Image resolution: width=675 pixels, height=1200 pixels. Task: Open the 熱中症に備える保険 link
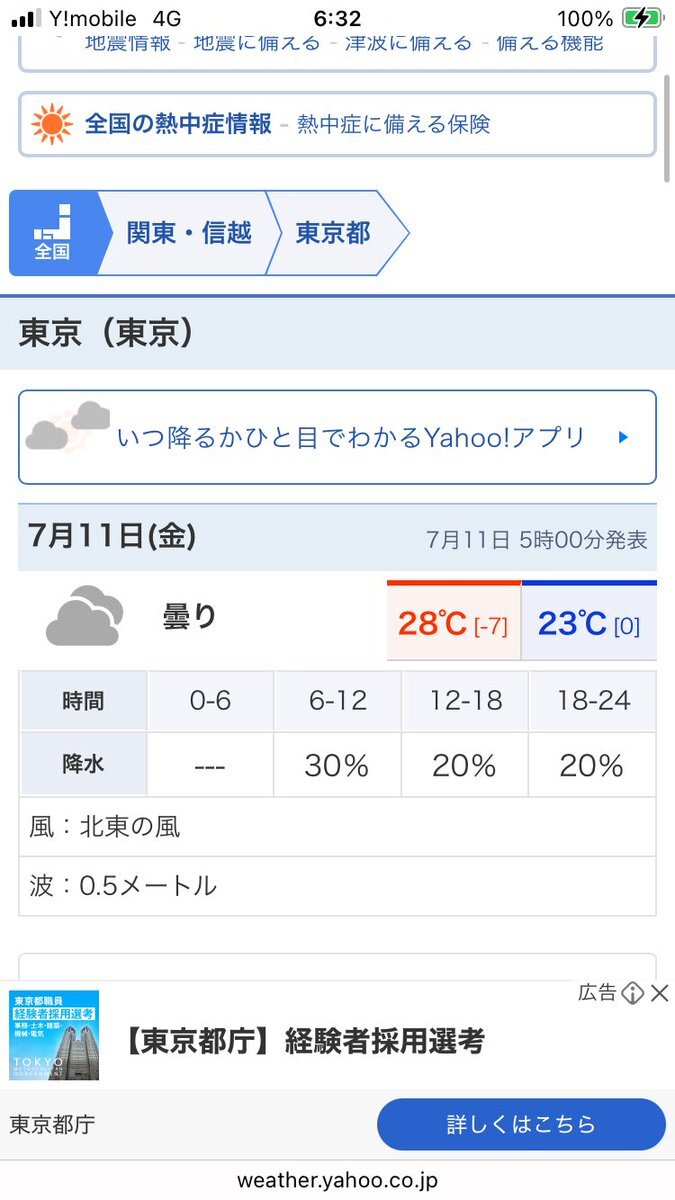(x=394, y=125)
